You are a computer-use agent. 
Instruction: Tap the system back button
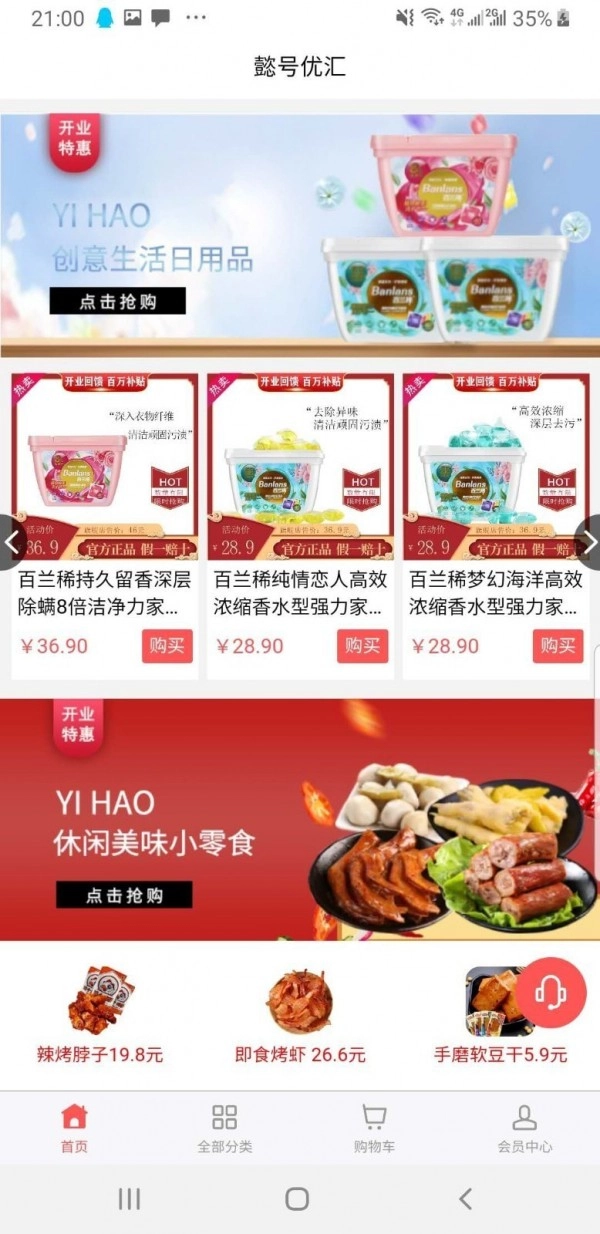tap(465, 1198)
